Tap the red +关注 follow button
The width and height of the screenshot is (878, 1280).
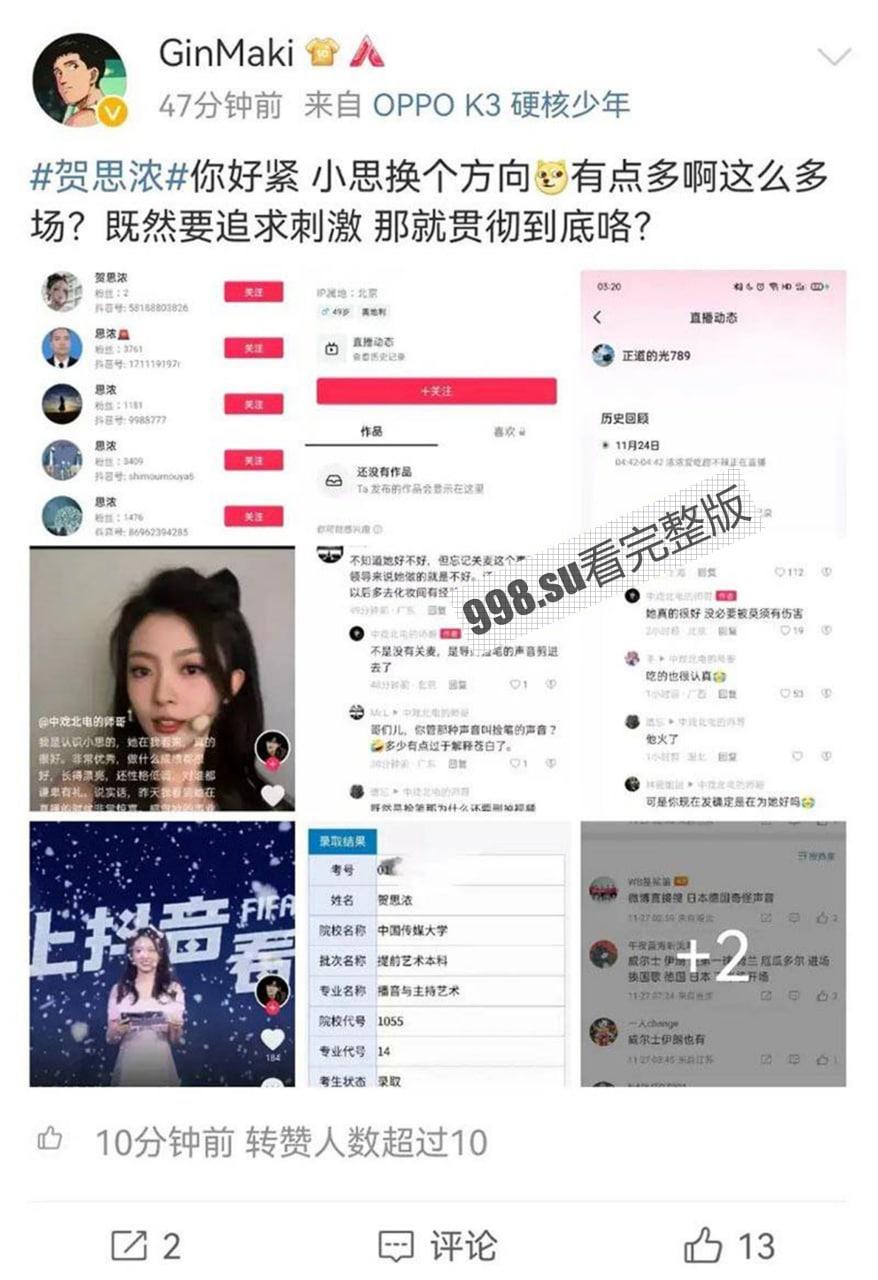[x=440, y=391]
